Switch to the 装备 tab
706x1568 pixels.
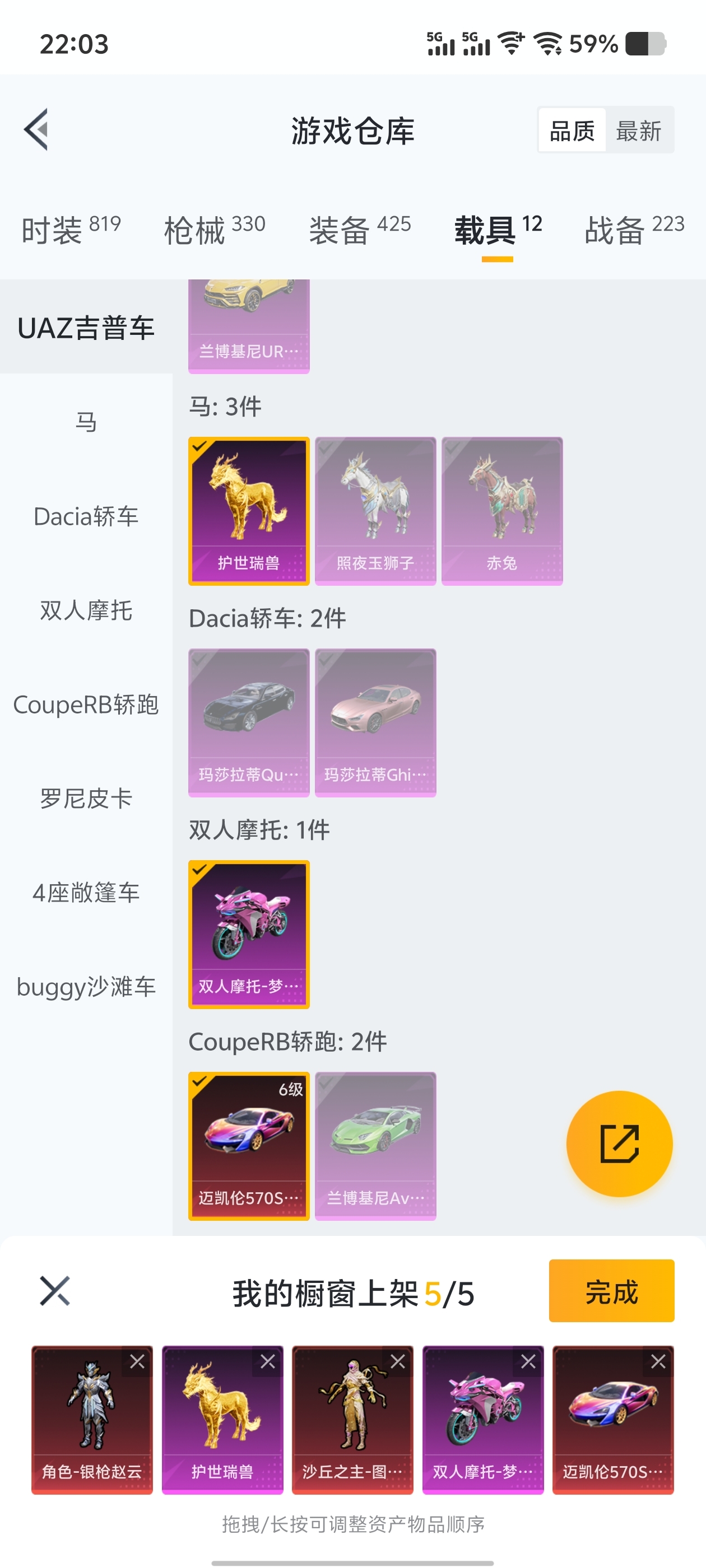[x=359, y=230]
